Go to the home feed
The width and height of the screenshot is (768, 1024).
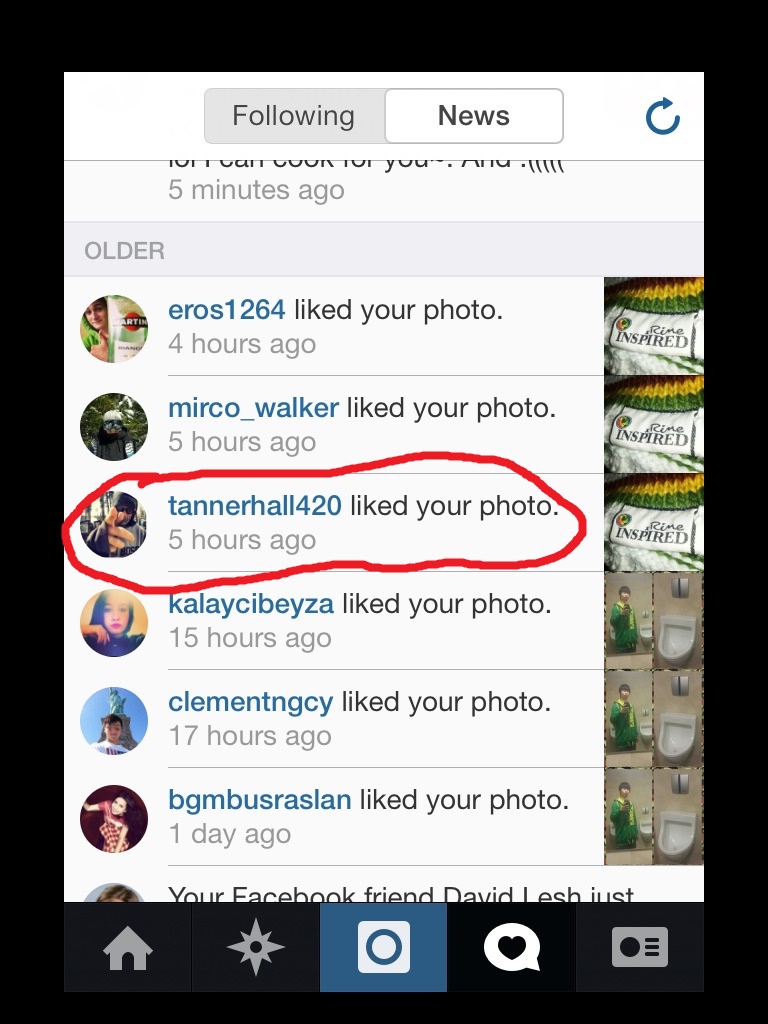pos(128,948)
